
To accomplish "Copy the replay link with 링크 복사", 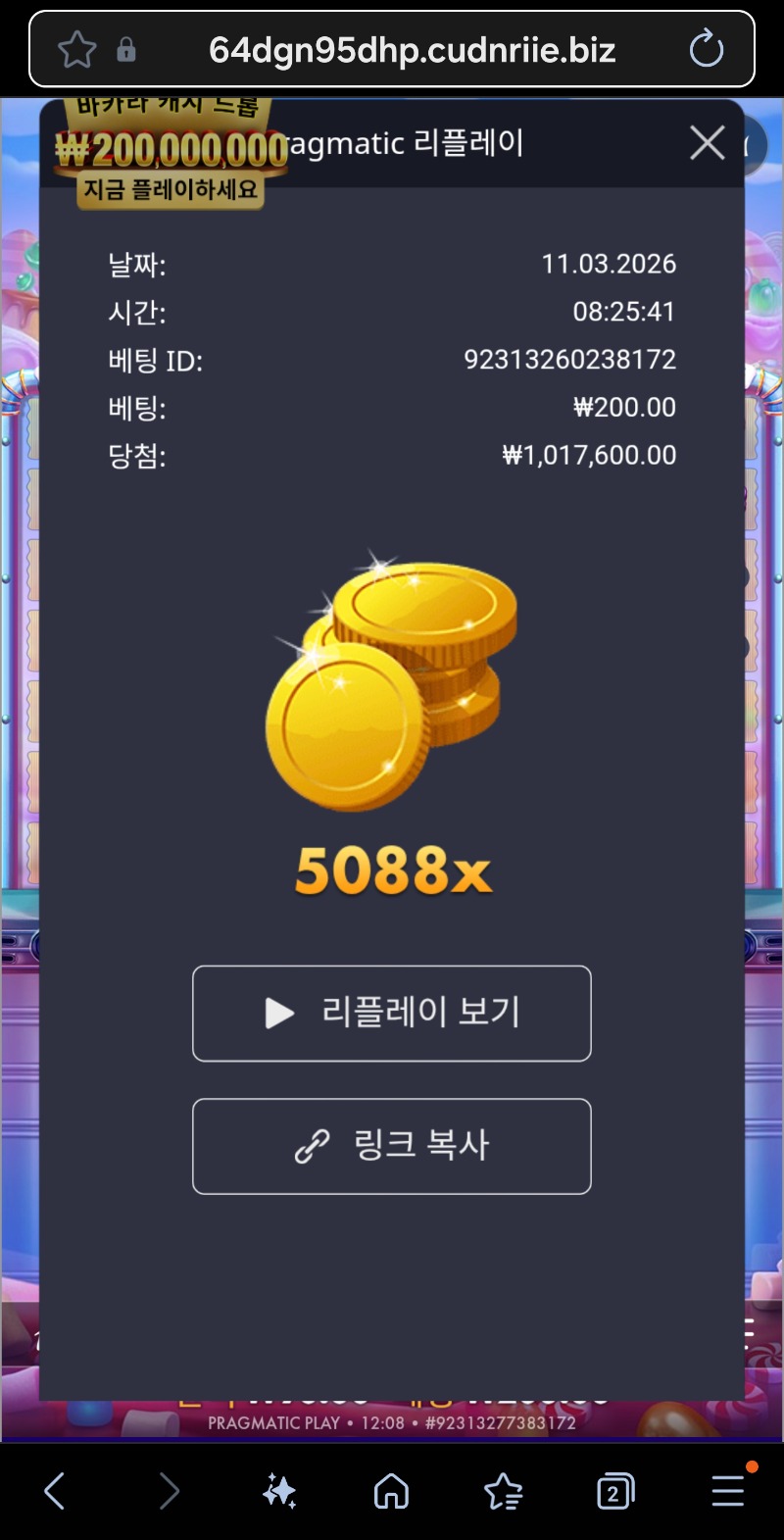I will [392, 1145].
